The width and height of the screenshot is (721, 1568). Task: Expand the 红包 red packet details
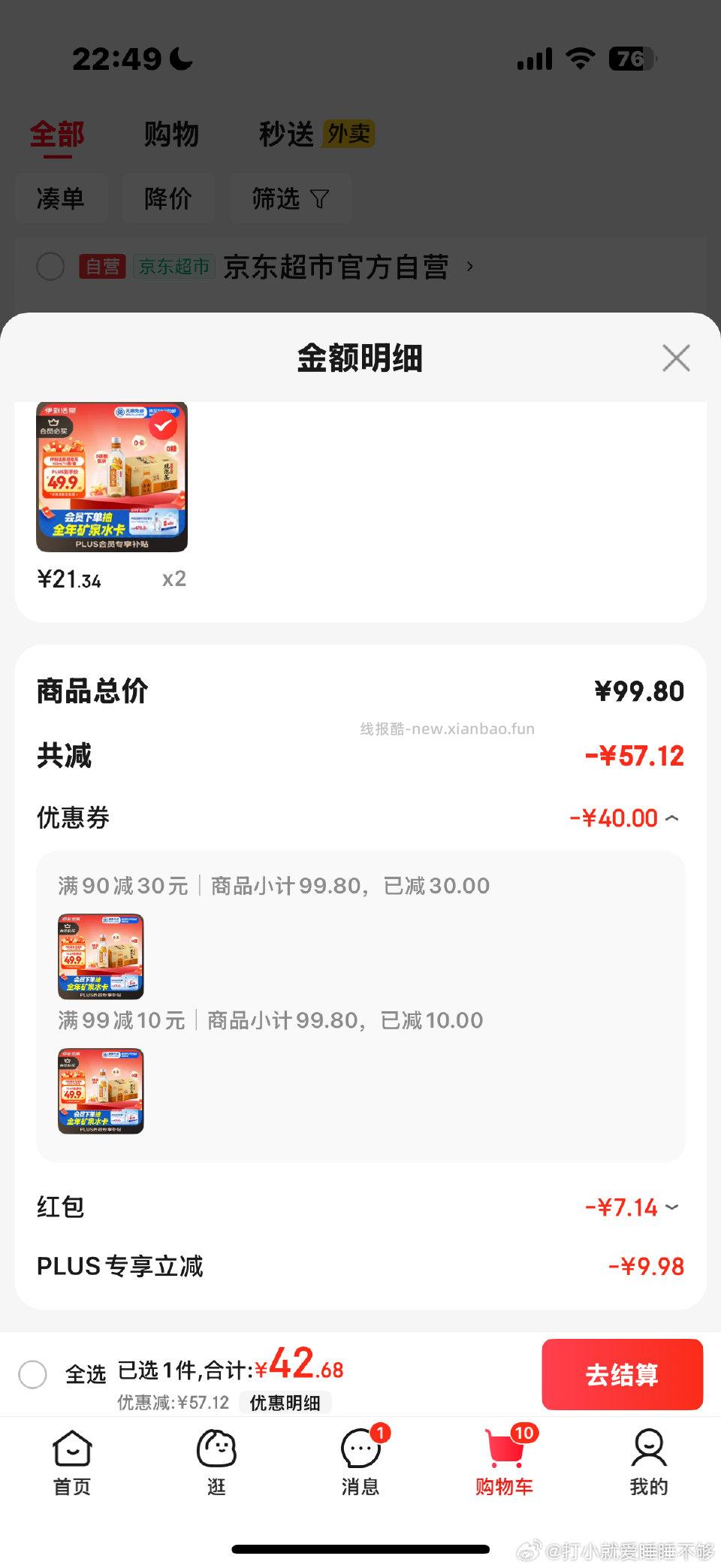674,1207
